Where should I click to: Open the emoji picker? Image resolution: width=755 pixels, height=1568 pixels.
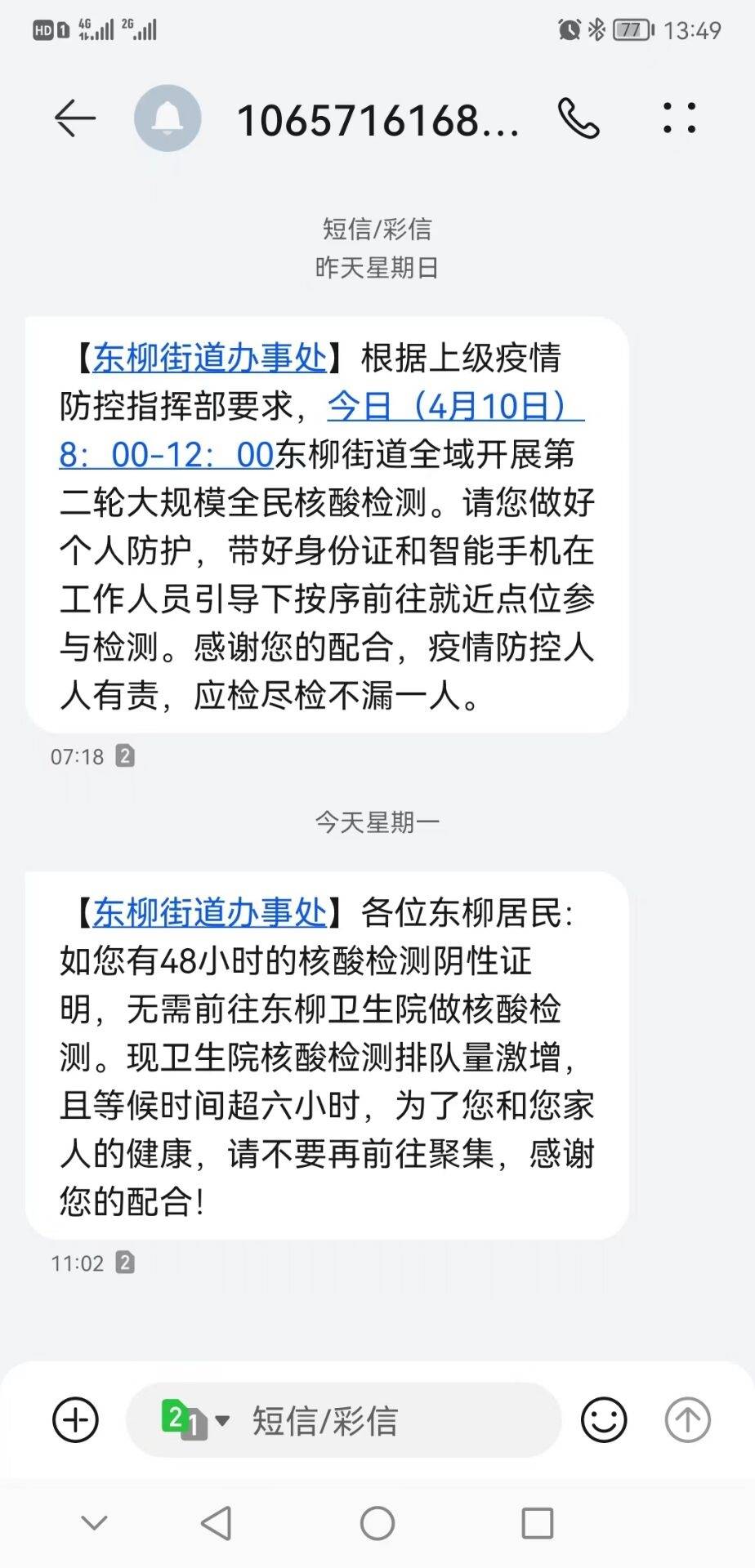click(x=604, y=1419)
